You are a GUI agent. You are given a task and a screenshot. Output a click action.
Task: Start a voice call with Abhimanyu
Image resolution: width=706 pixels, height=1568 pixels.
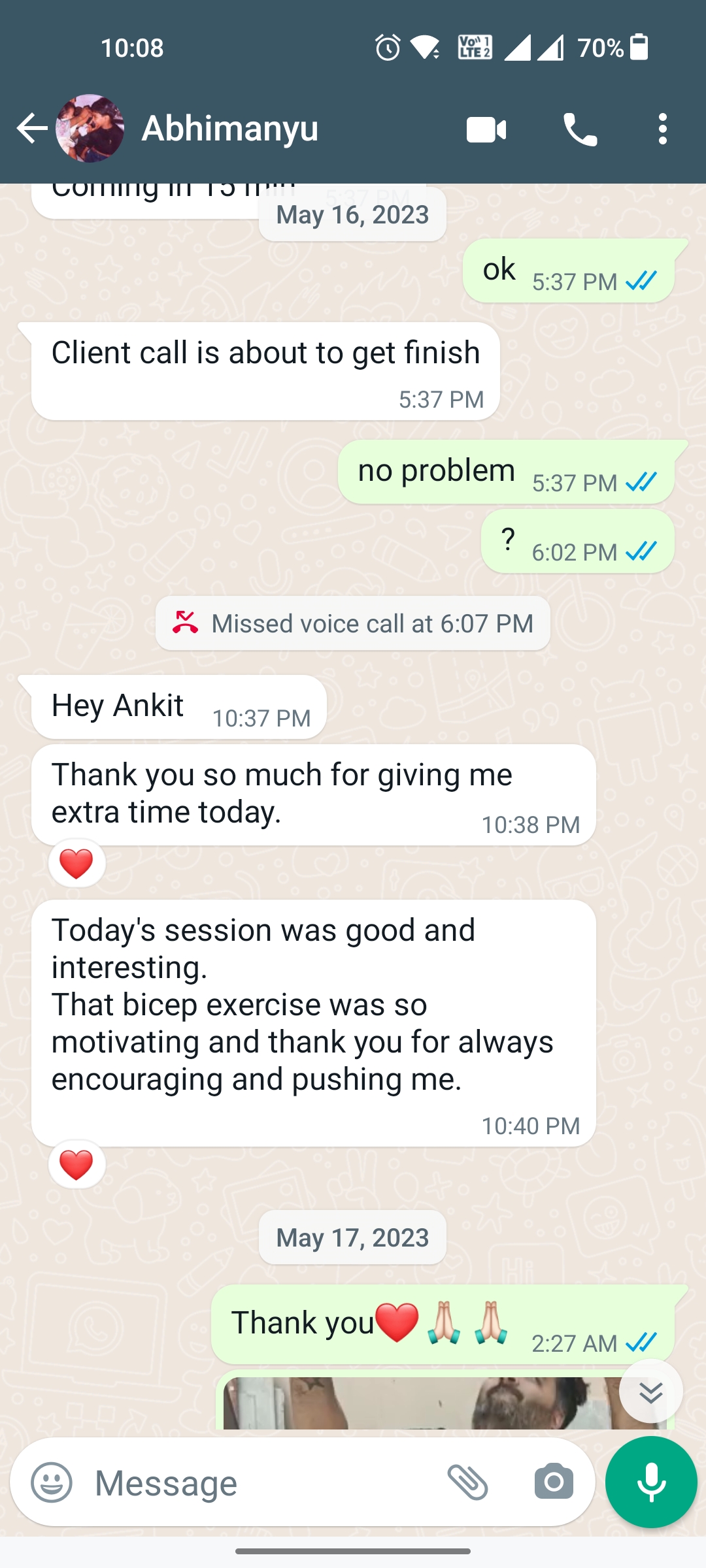pyautogui.click(x=580, y=129)
